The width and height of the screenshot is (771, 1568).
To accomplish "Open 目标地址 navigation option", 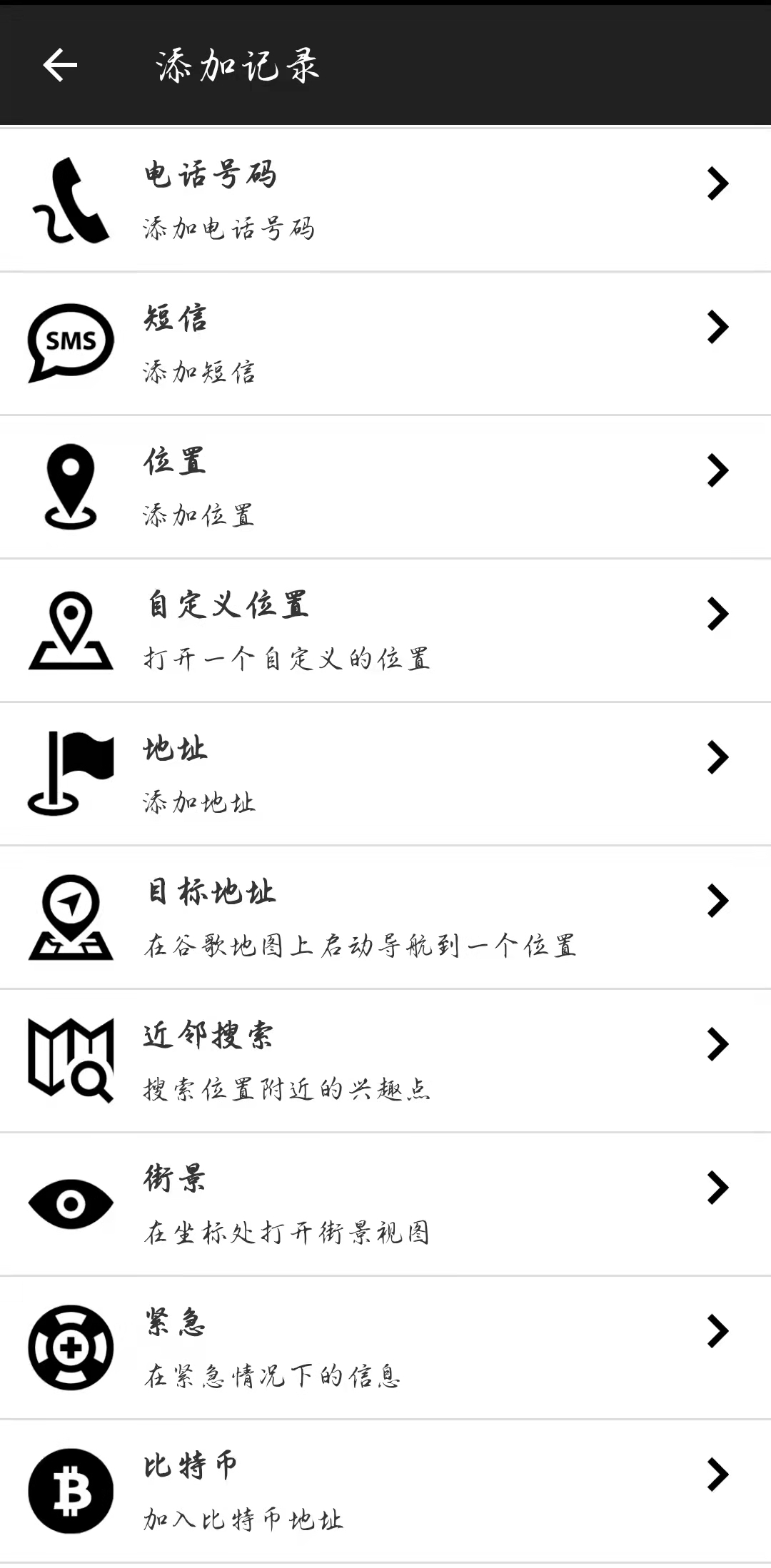I will (385, 917).
